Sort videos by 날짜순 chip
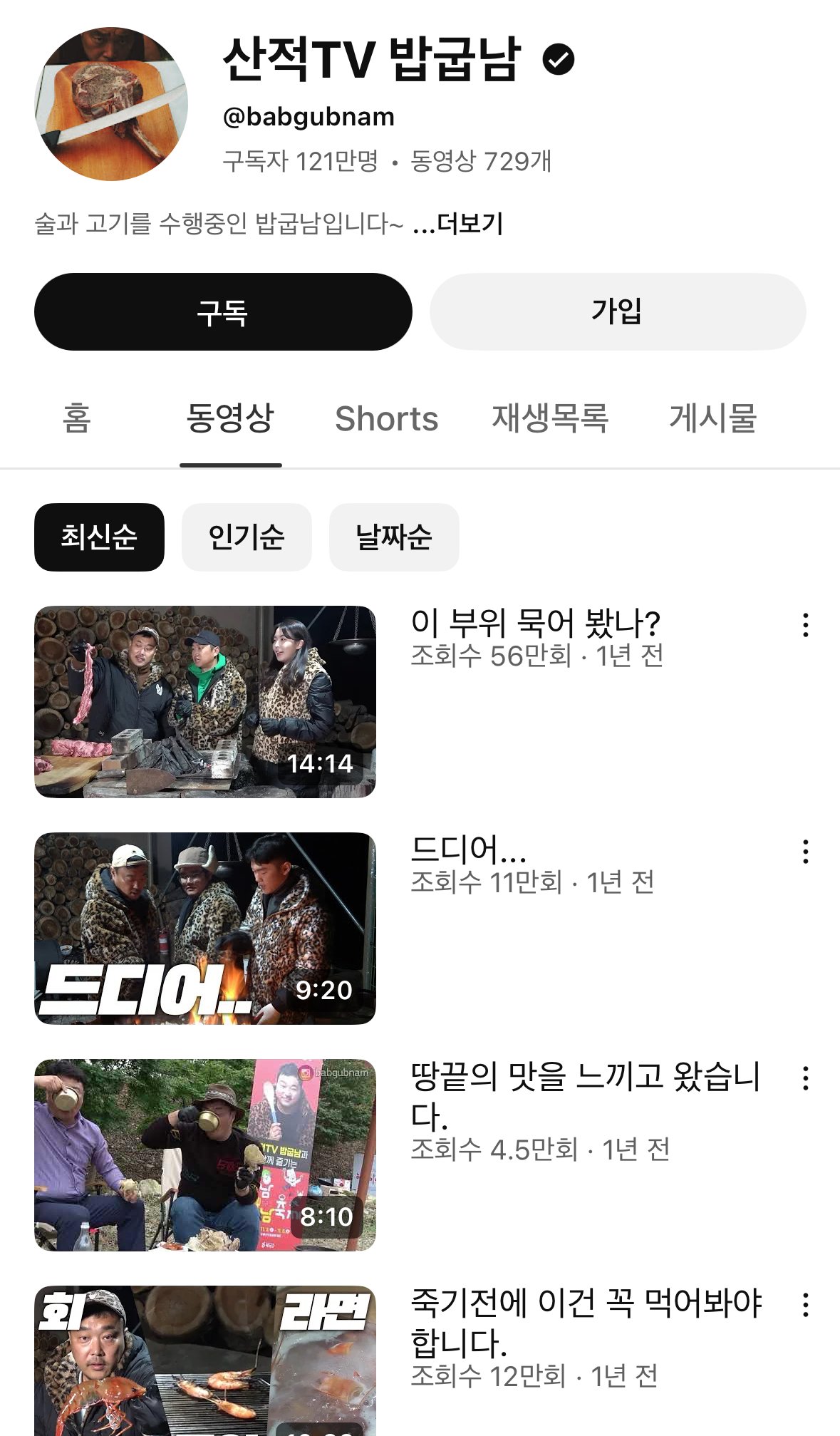 pyautogui.click(x=394, y=537)
